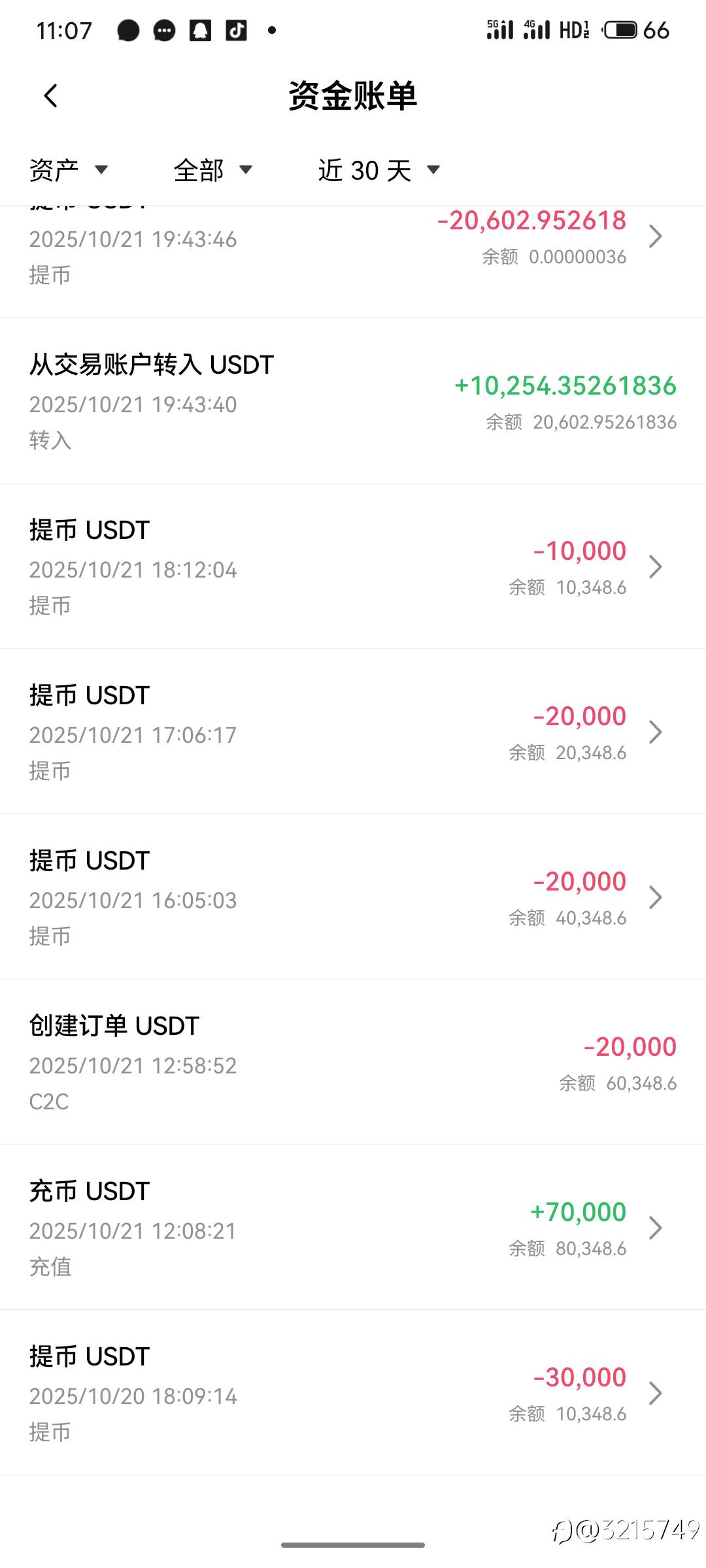The width and height of the screenshot is (706, 1568).
Task: Tap the TikTok icon in the status bar
Action: [237, 29]
